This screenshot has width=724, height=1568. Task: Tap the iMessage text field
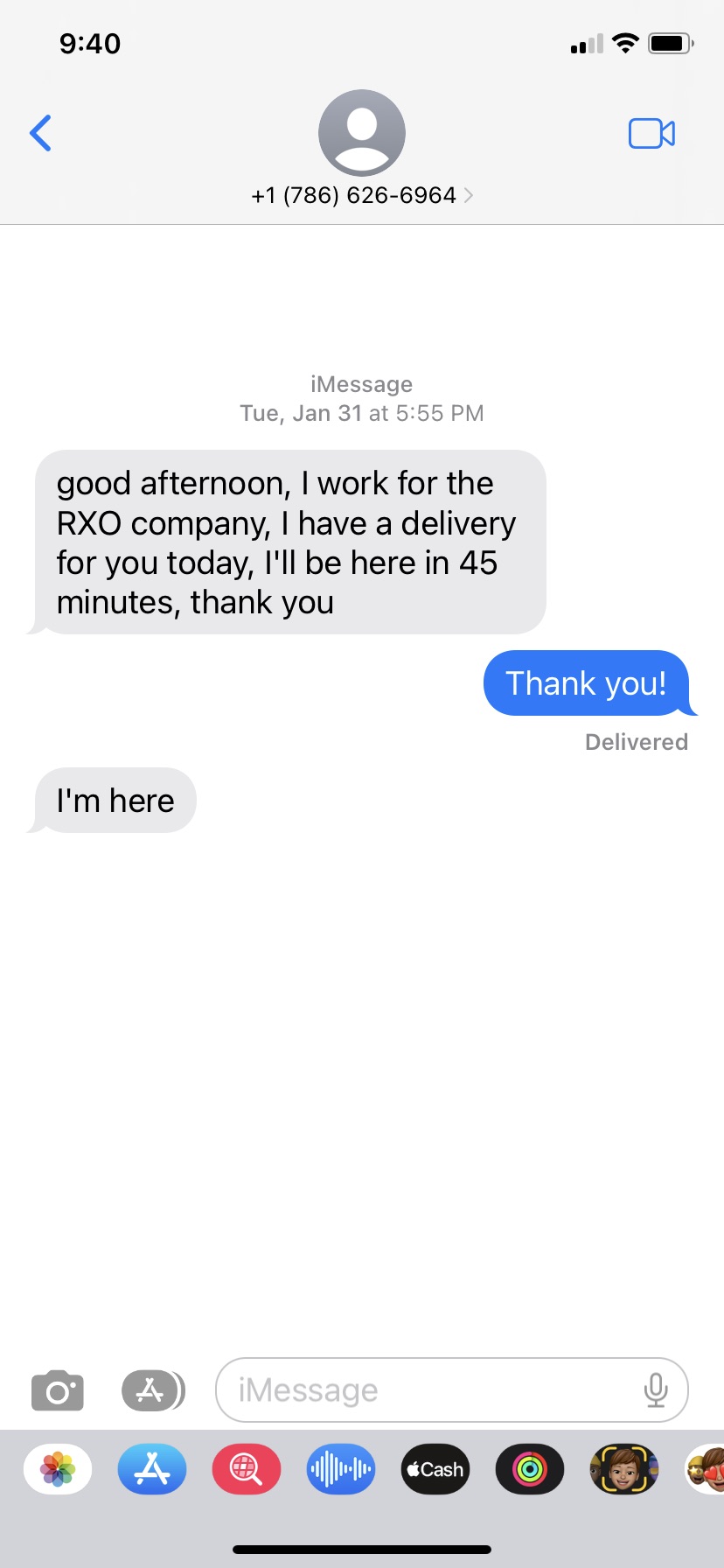coord(428,1389)
